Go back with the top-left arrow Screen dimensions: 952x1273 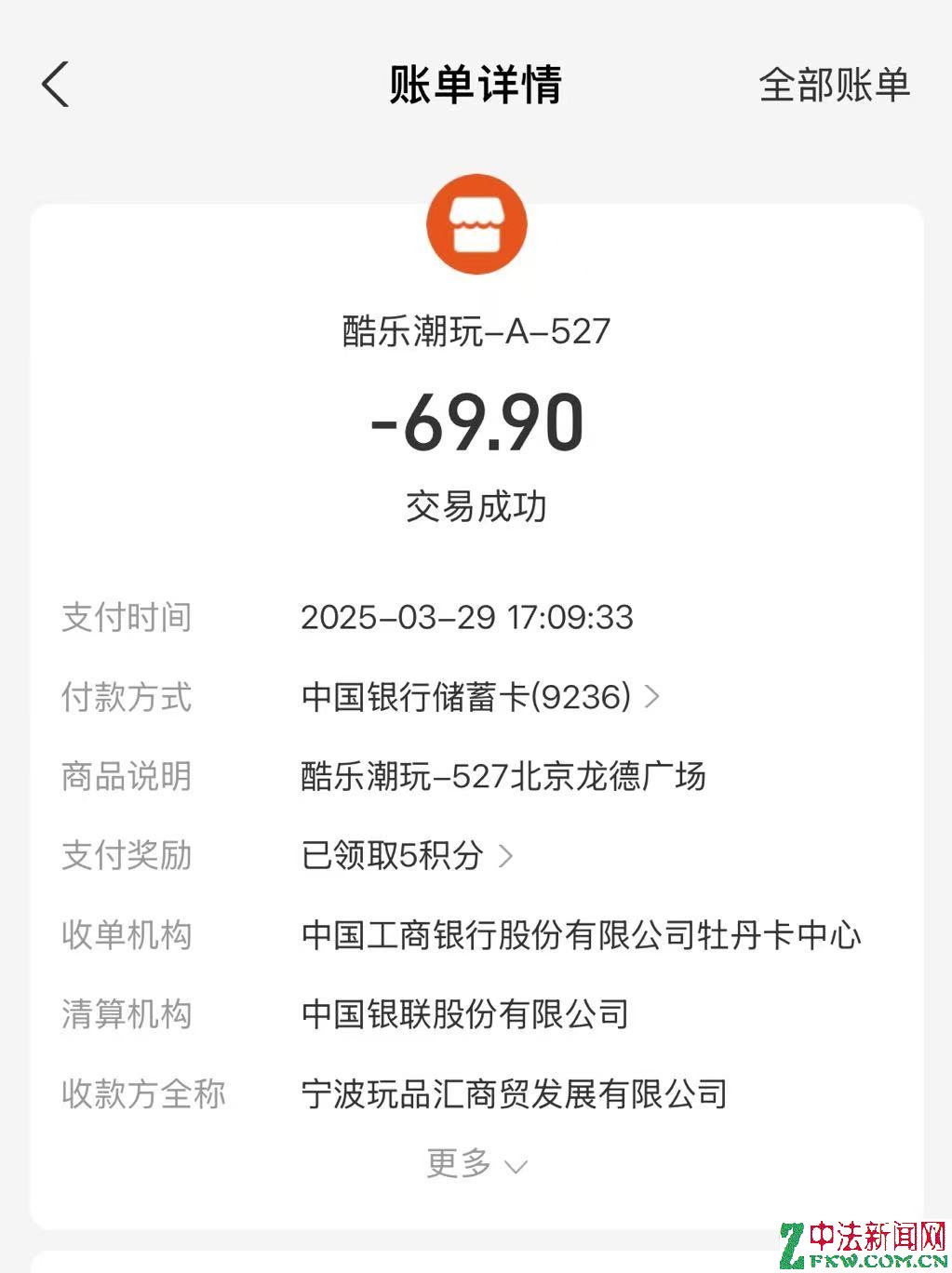[x=56, y=85]
